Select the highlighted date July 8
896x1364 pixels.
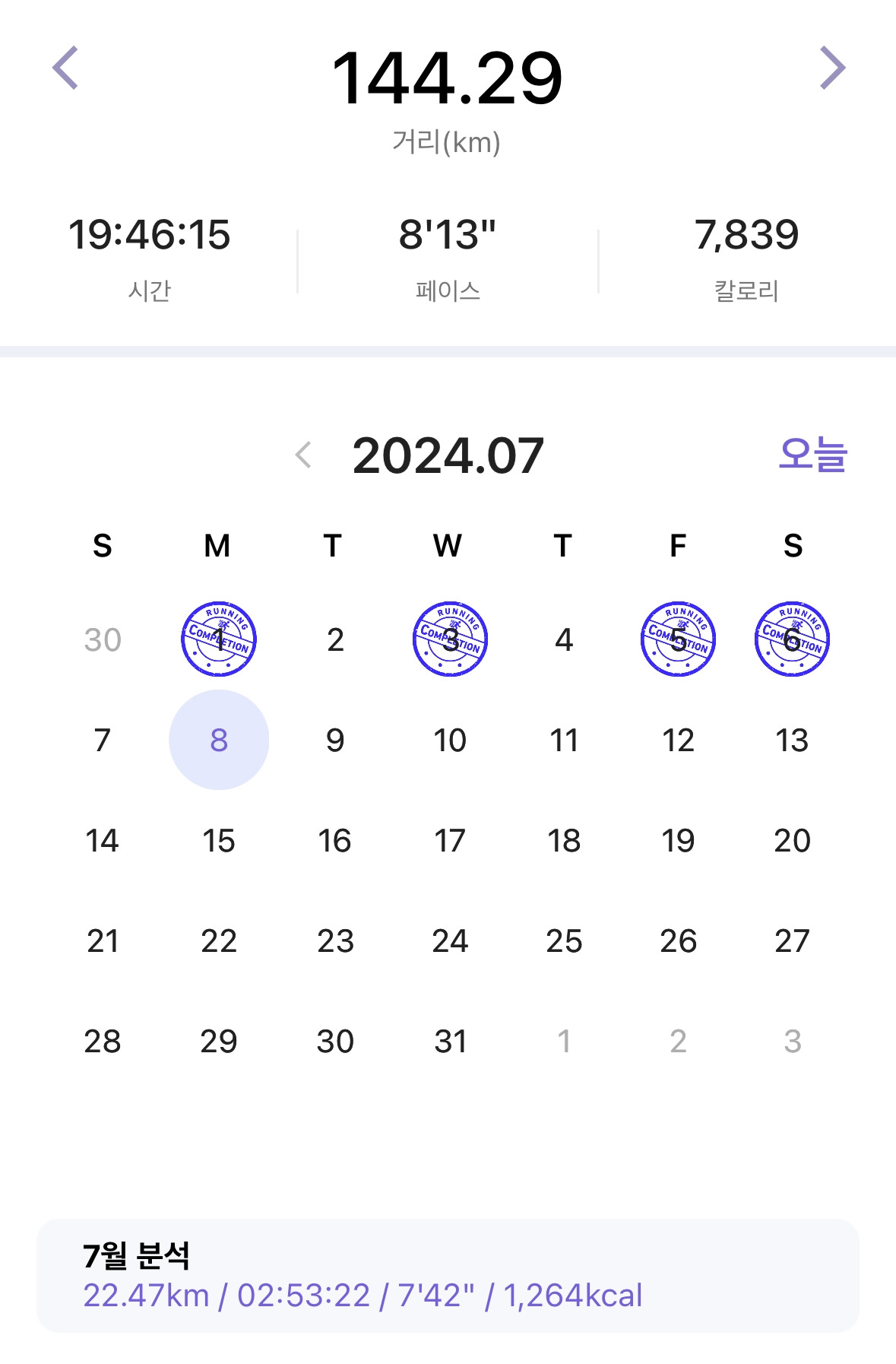(219, 740)
